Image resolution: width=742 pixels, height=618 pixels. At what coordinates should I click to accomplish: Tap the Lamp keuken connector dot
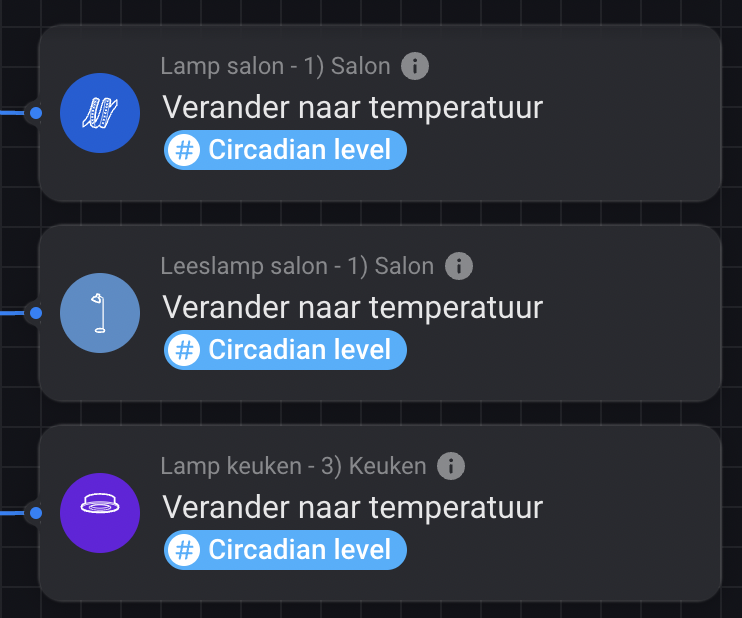tap(36, 513)
